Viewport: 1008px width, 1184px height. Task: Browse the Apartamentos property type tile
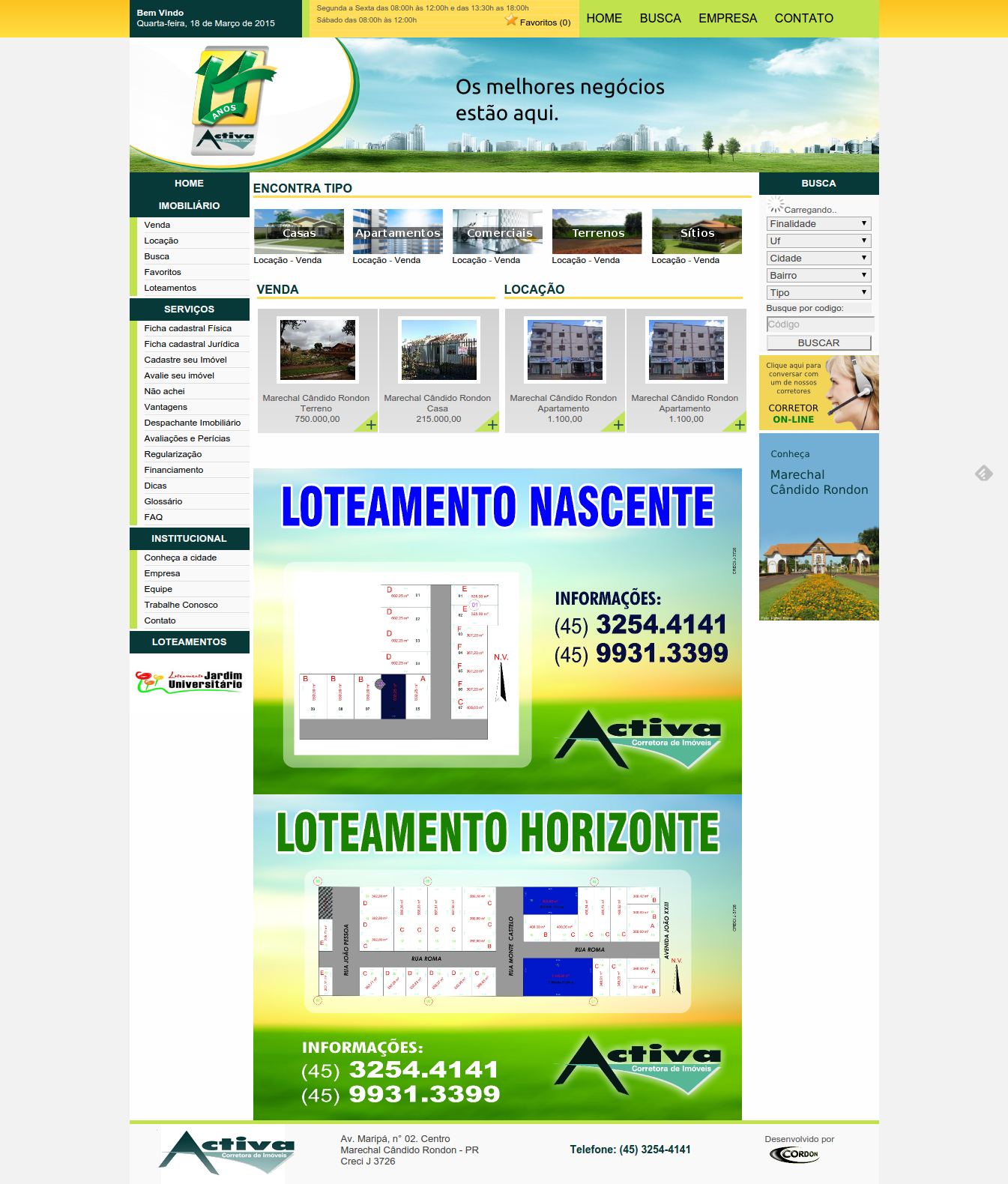pyautogui.click(x=398, y=232)
